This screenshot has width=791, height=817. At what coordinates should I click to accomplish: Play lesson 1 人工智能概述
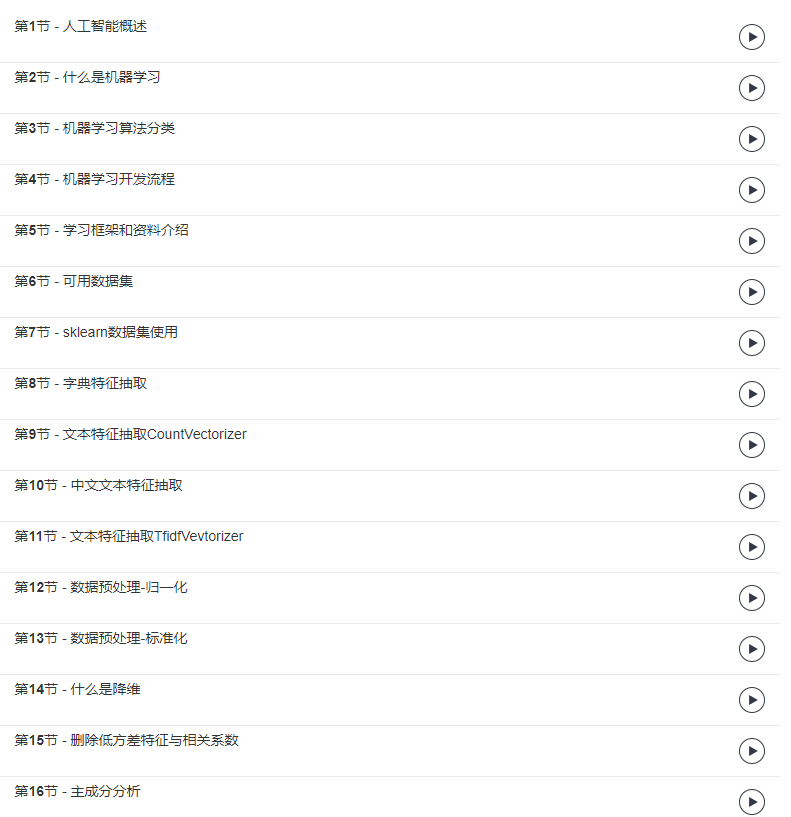pos(751,37)
